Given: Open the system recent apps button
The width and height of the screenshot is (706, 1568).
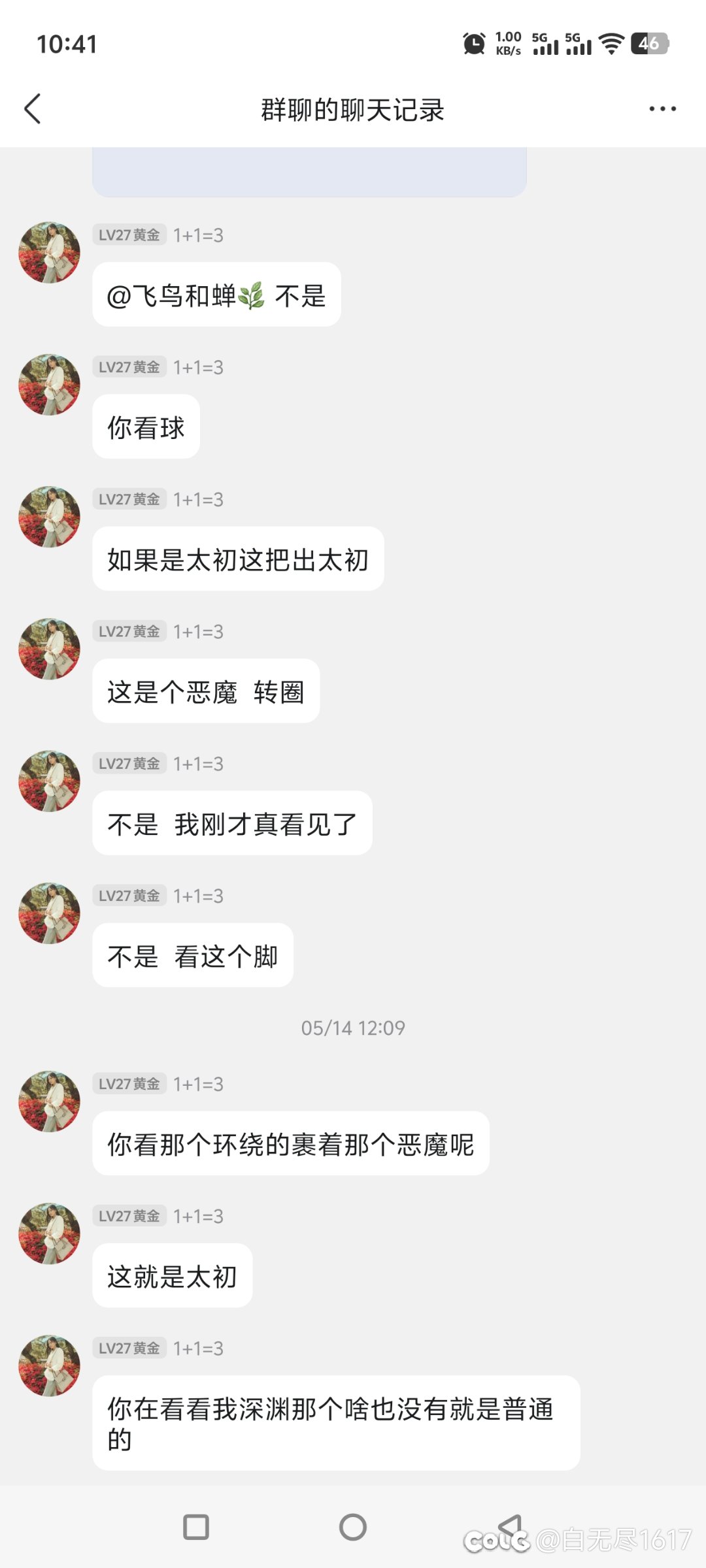Looking at the screenshot, I should (x=196, y=1527).
